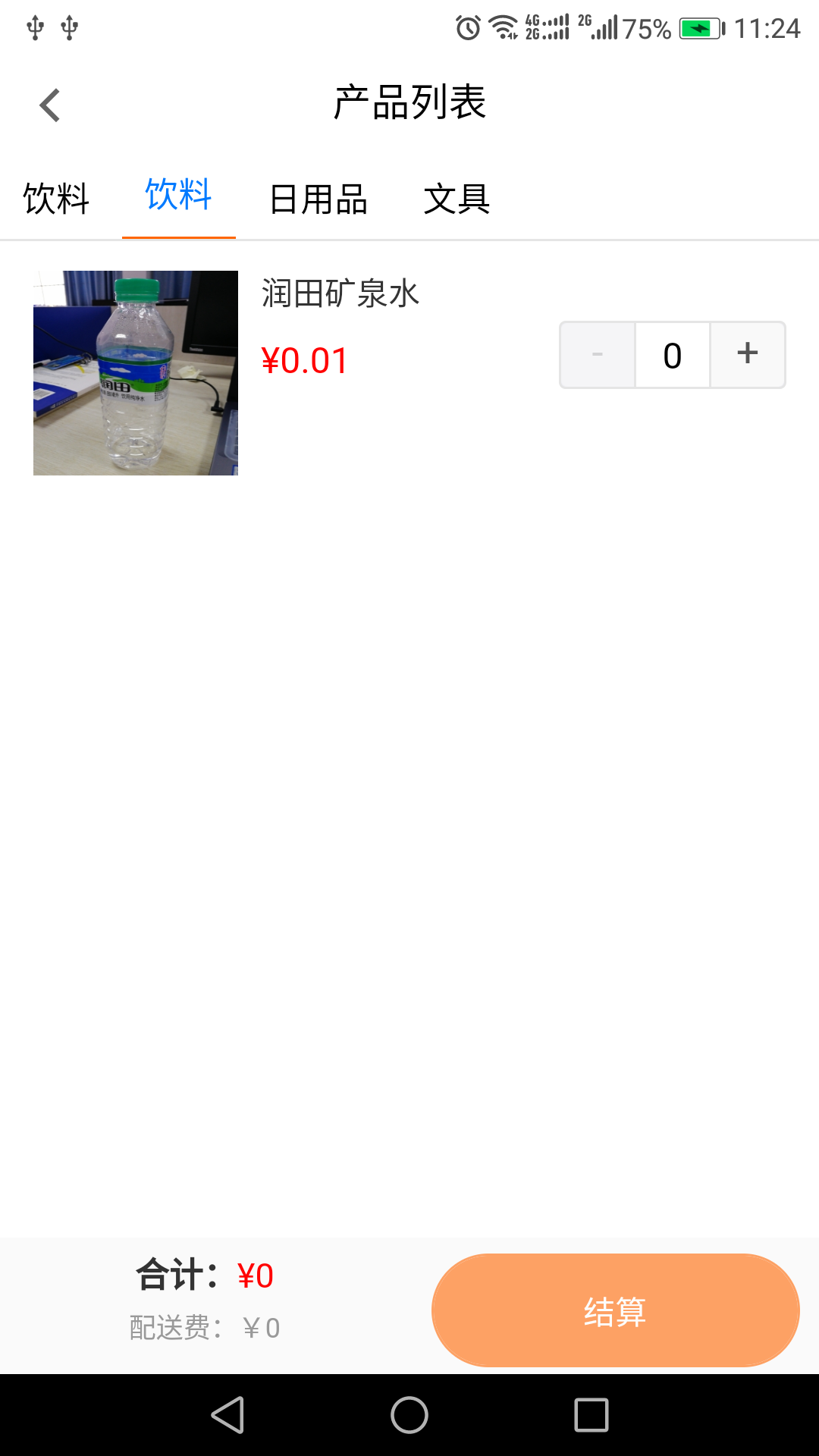Go to the system home screen
This screenshot has width=819, height=1456.
[409, 1415]
